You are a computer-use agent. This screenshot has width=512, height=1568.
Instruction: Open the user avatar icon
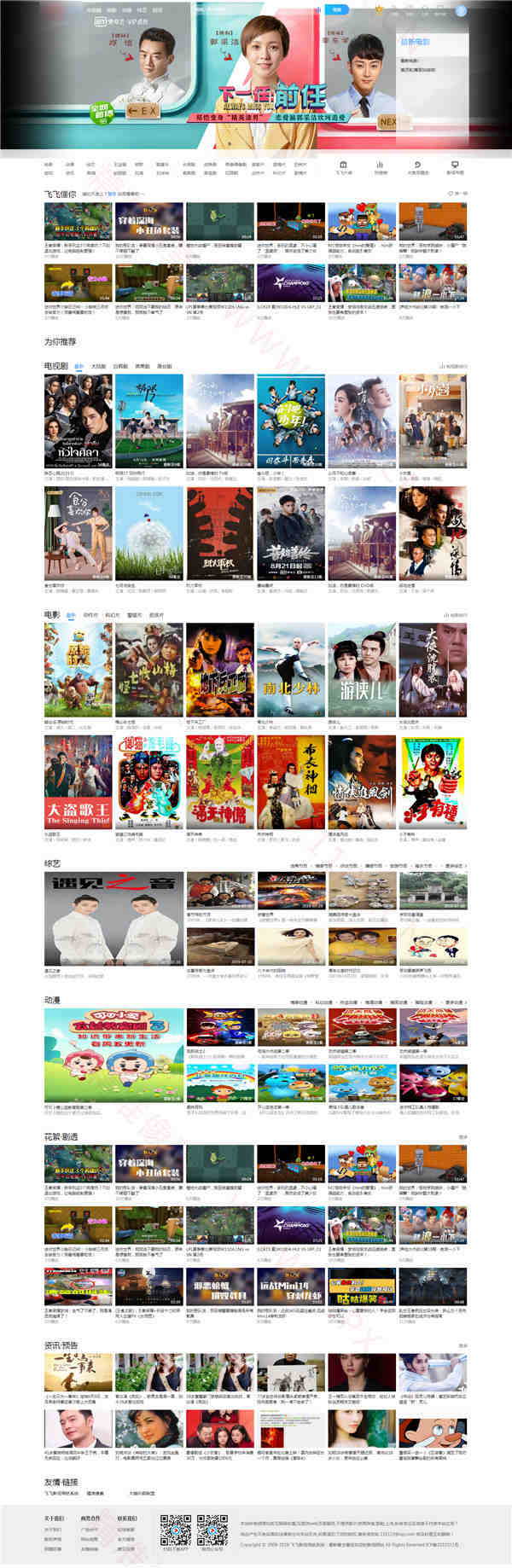point(462,11)
